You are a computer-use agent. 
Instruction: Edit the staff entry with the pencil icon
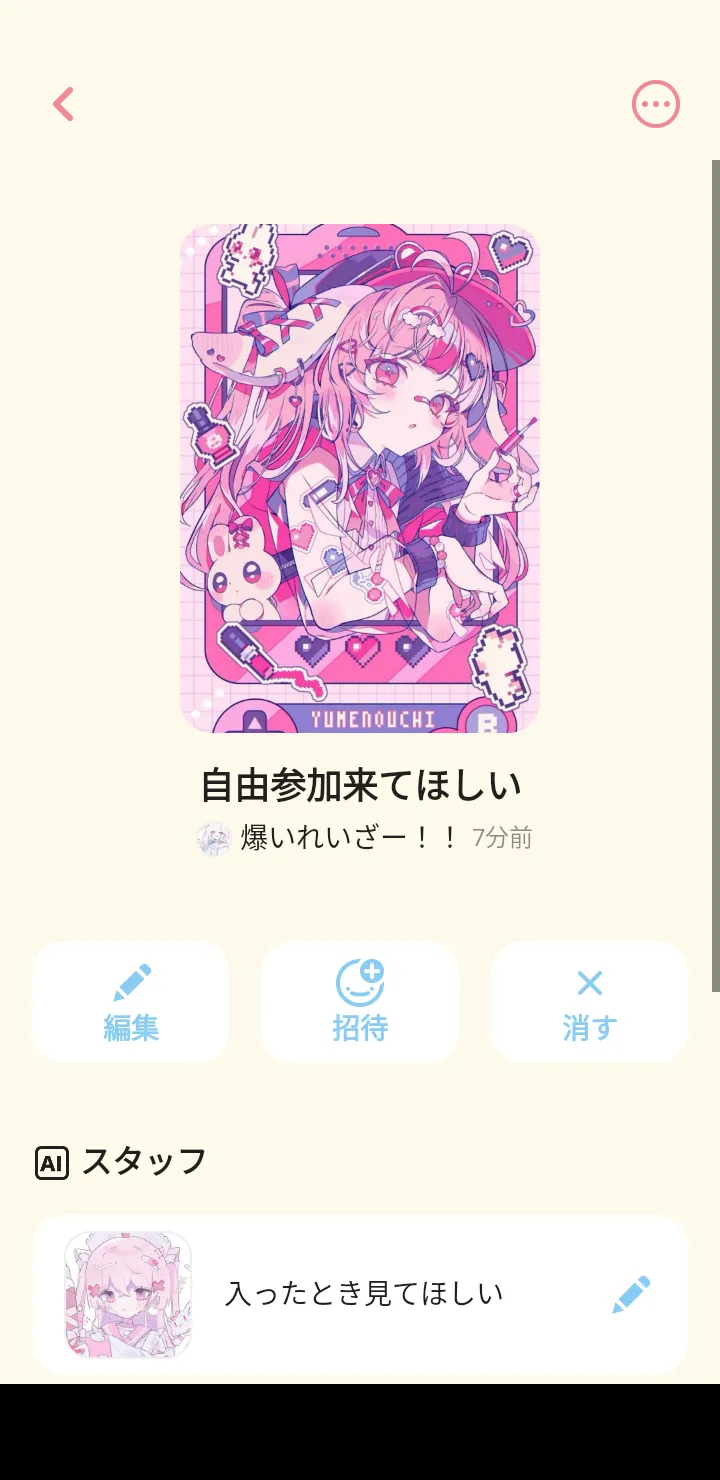click(631, 1295)
